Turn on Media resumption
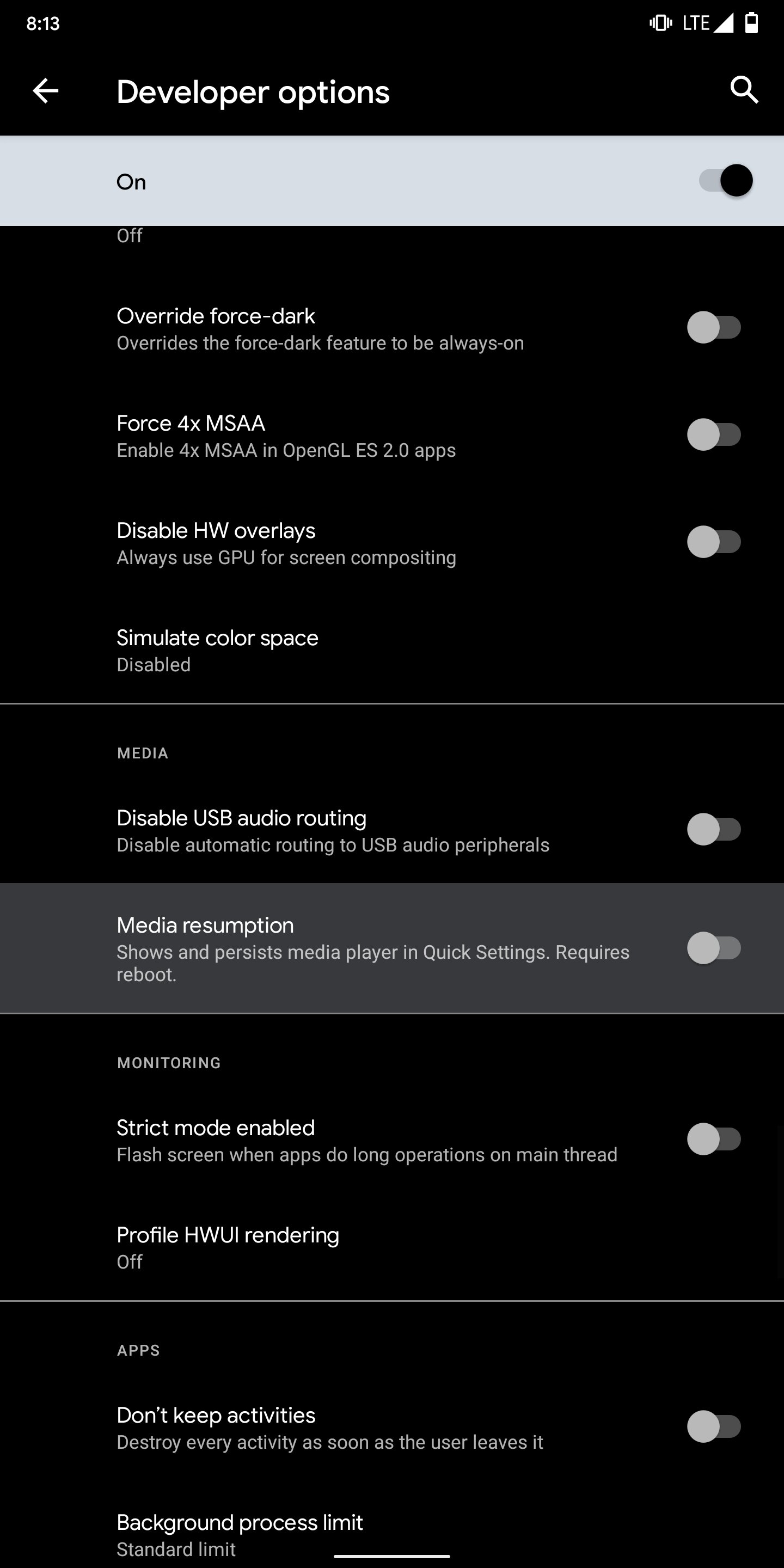The width and height of the screenshot is (784, 1568). click(x=714, y=948)
